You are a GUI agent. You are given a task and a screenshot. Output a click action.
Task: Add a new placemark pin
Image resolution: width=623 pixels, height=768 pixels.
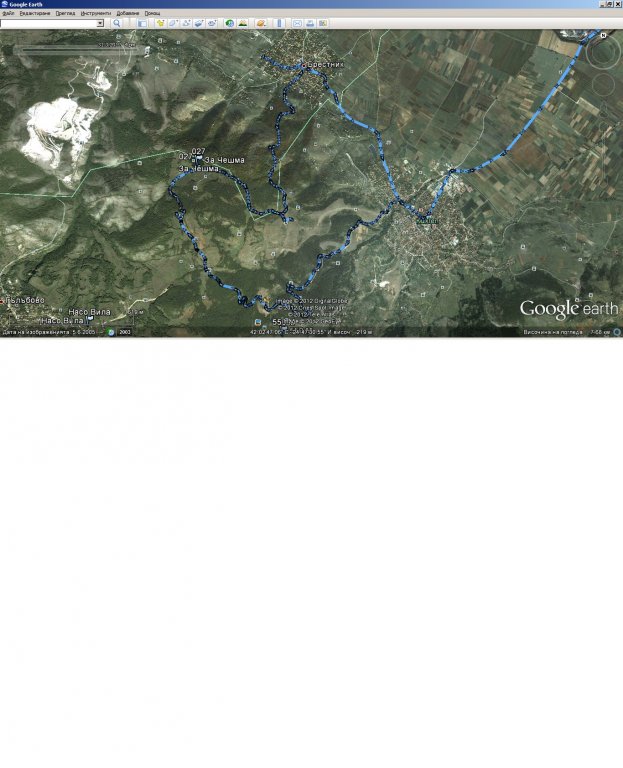(x=160, y=23)
